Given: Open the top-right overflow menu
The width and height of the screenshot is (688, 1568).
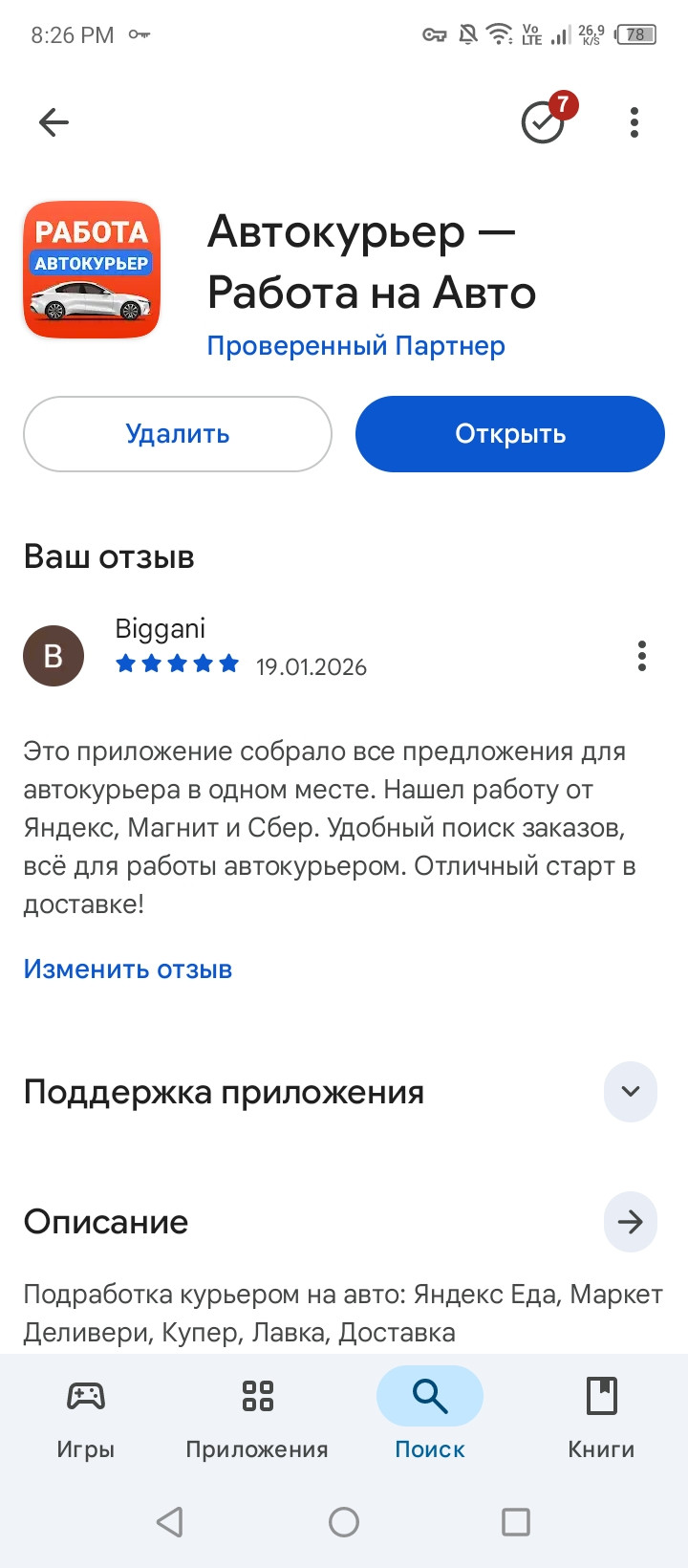Looking at the screenshot, I should pyautogui.click(x=634, y=122).
